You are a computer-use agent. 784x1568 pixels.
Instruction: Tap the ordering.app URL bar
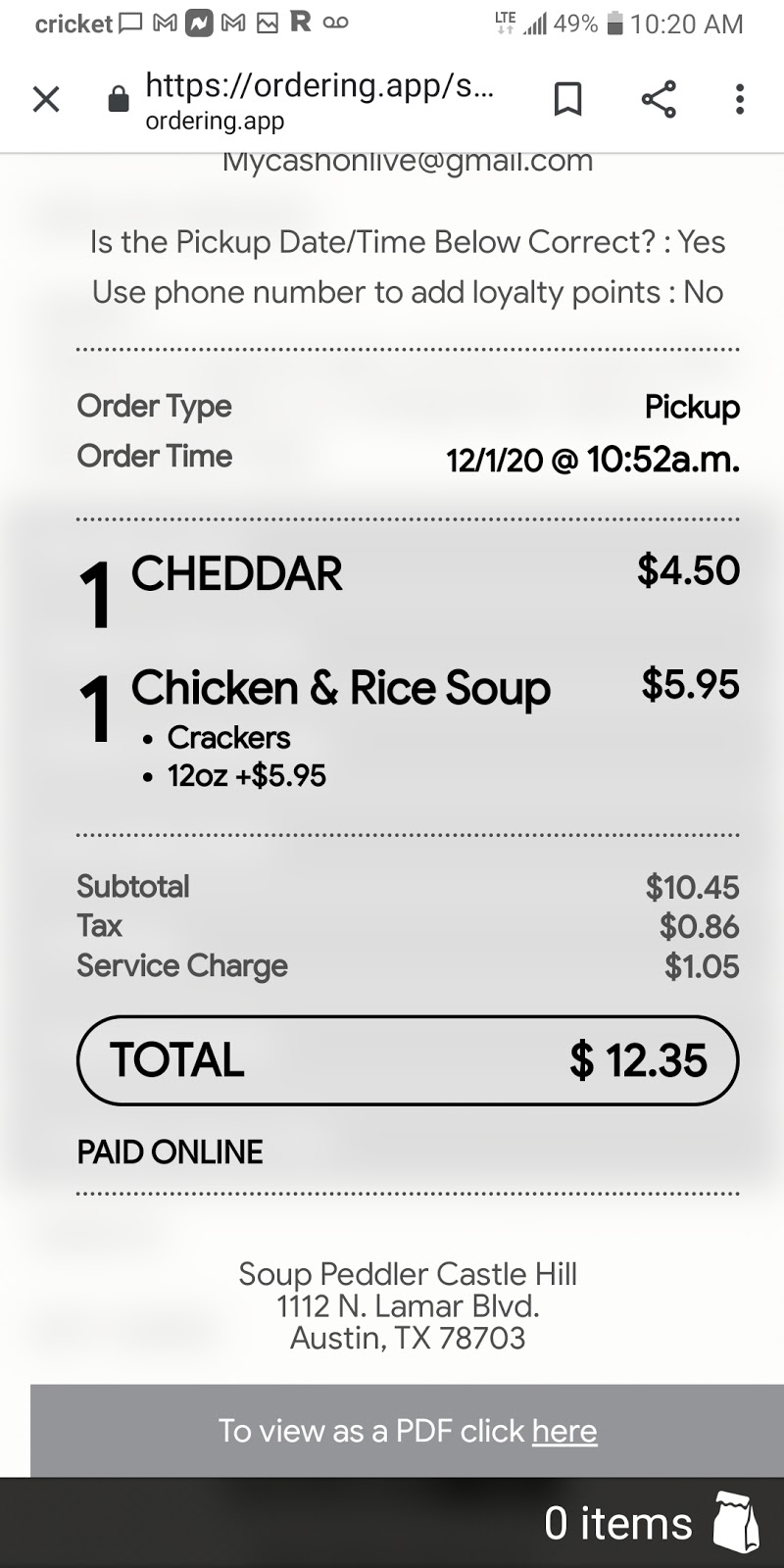coord(318,100)
